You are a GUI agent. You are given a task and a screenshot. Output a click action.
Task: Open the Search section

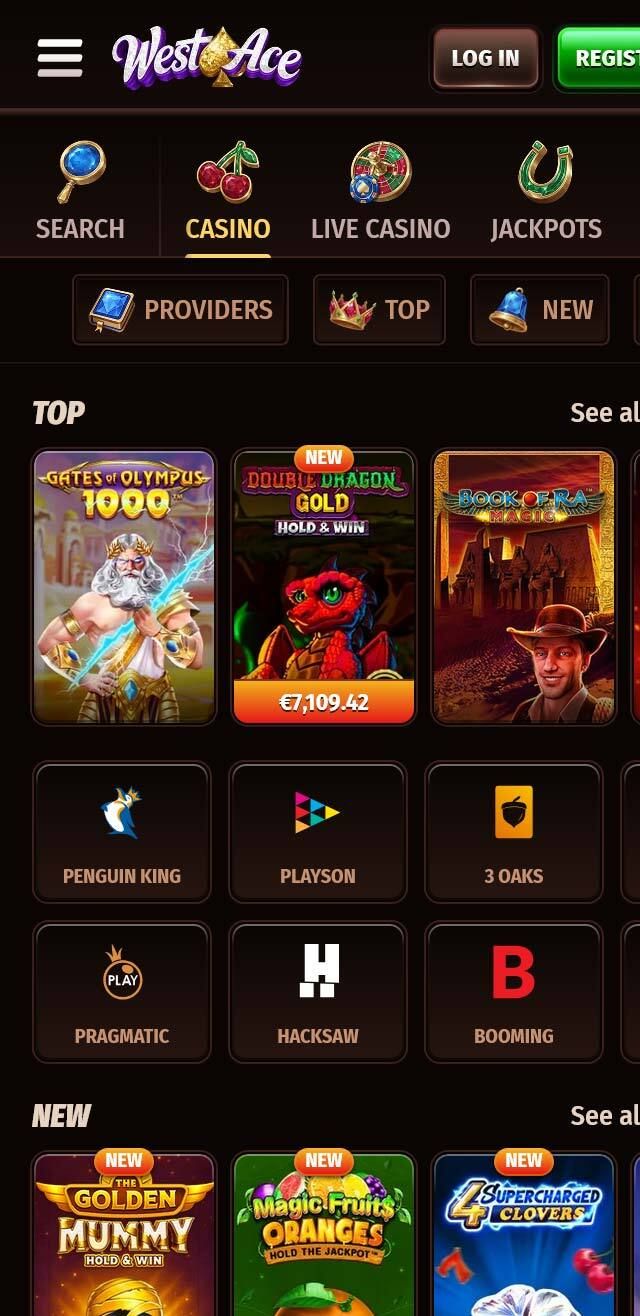point(80,192)
